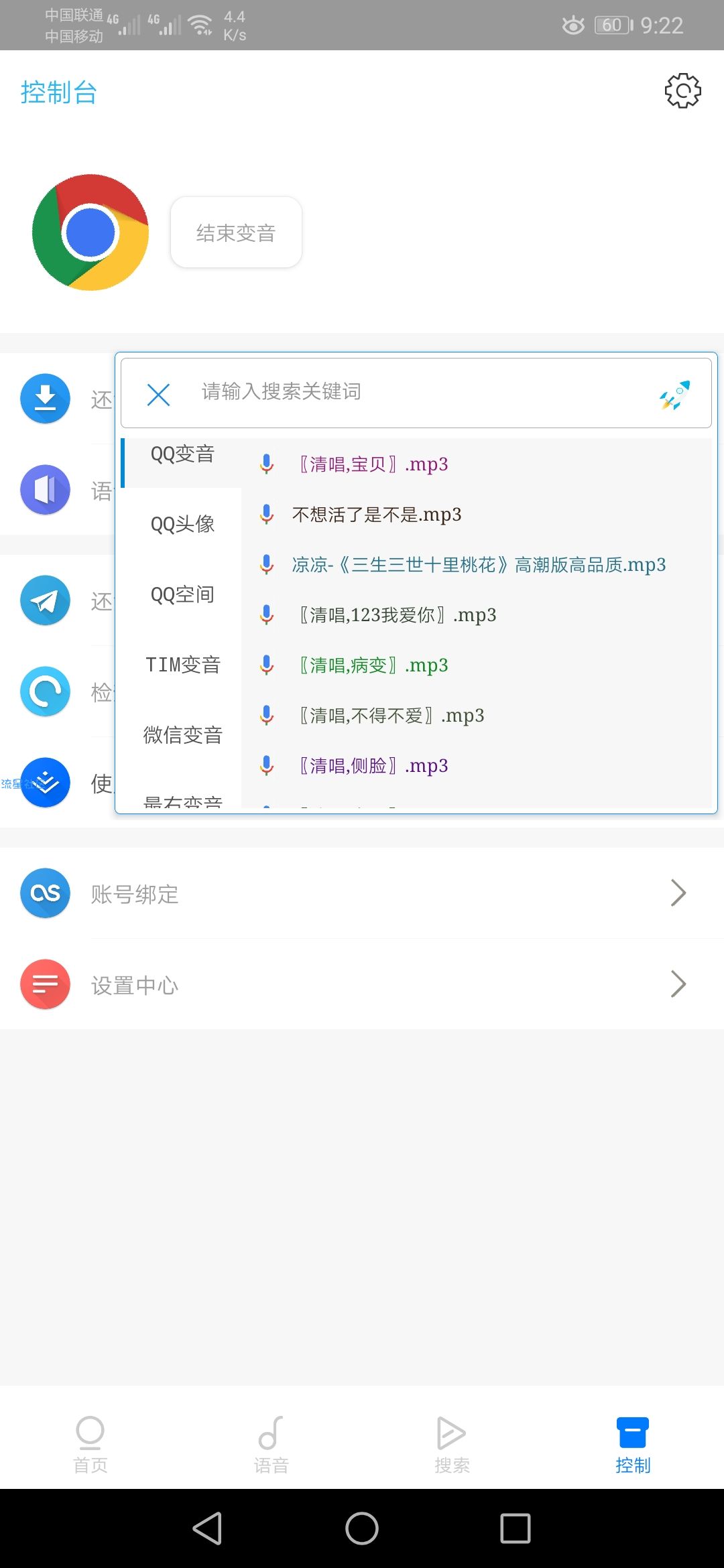This screenshot has width=724, height=1568.
Task: Tap the rocket icon in search box
Action: [674, 395]
